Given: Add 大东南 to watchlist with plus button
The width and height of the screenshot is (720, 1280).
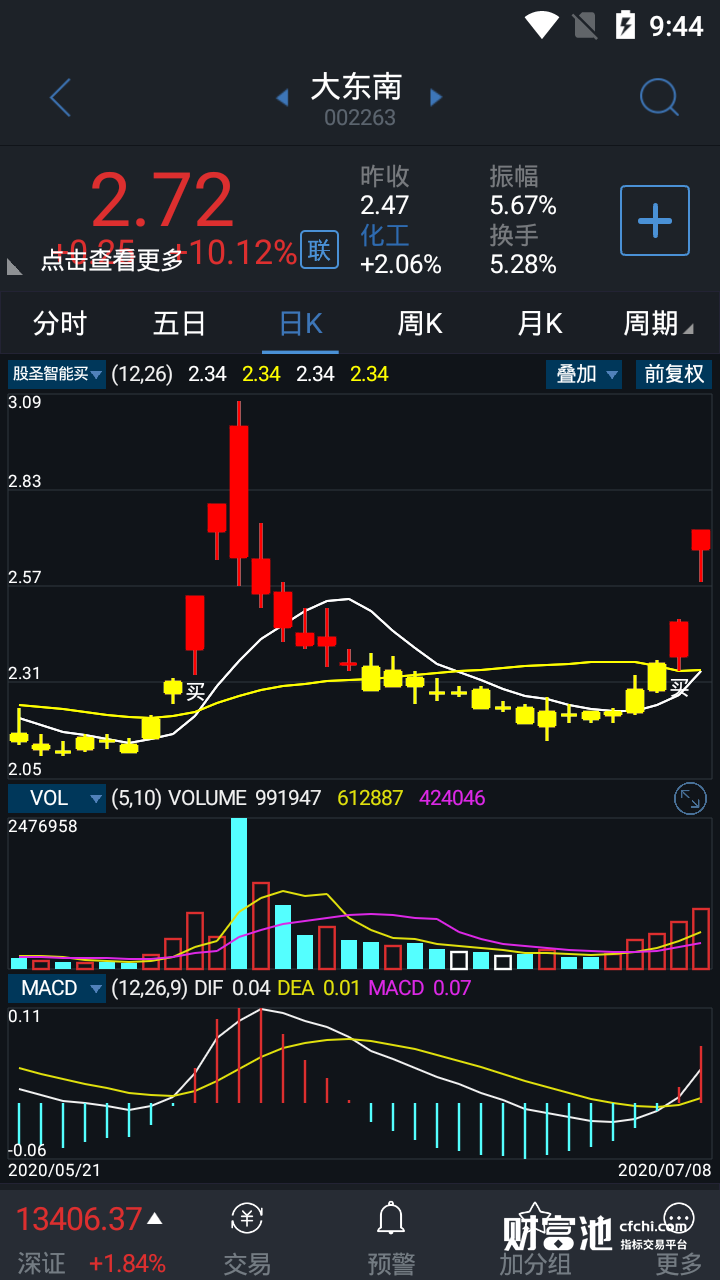Looking at the screenshot, I should point(655,220).
